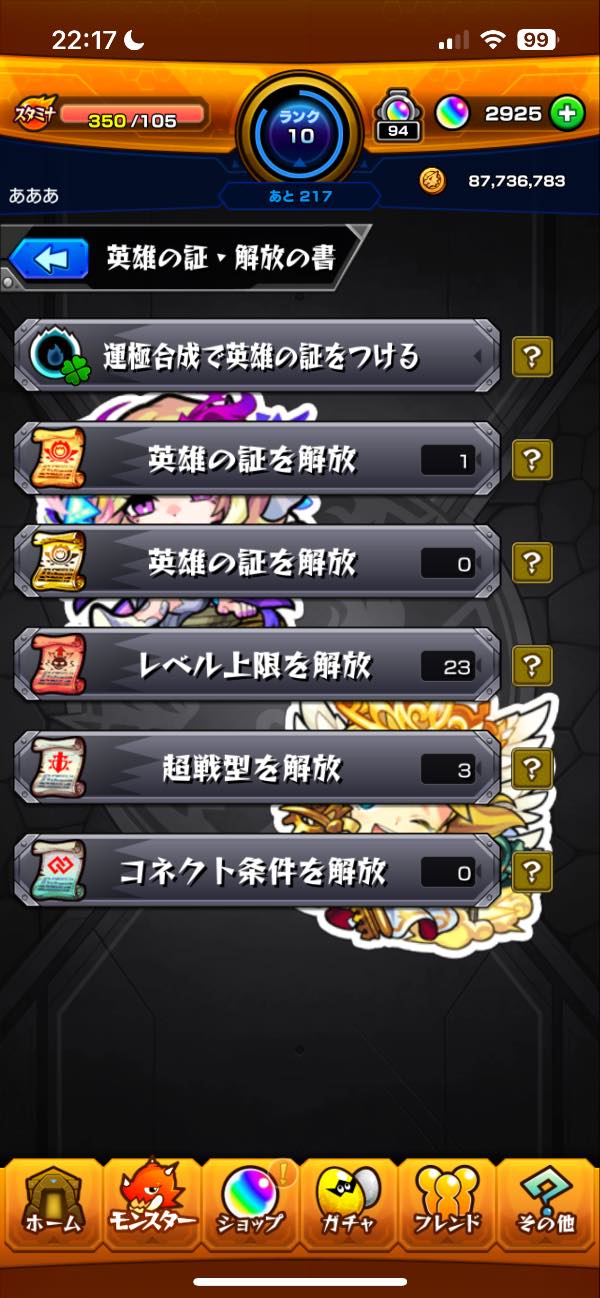The width and height of the screenshot is (600, 1298).
Task: Show help for レベル上限を解放
Action: [532, 665]
